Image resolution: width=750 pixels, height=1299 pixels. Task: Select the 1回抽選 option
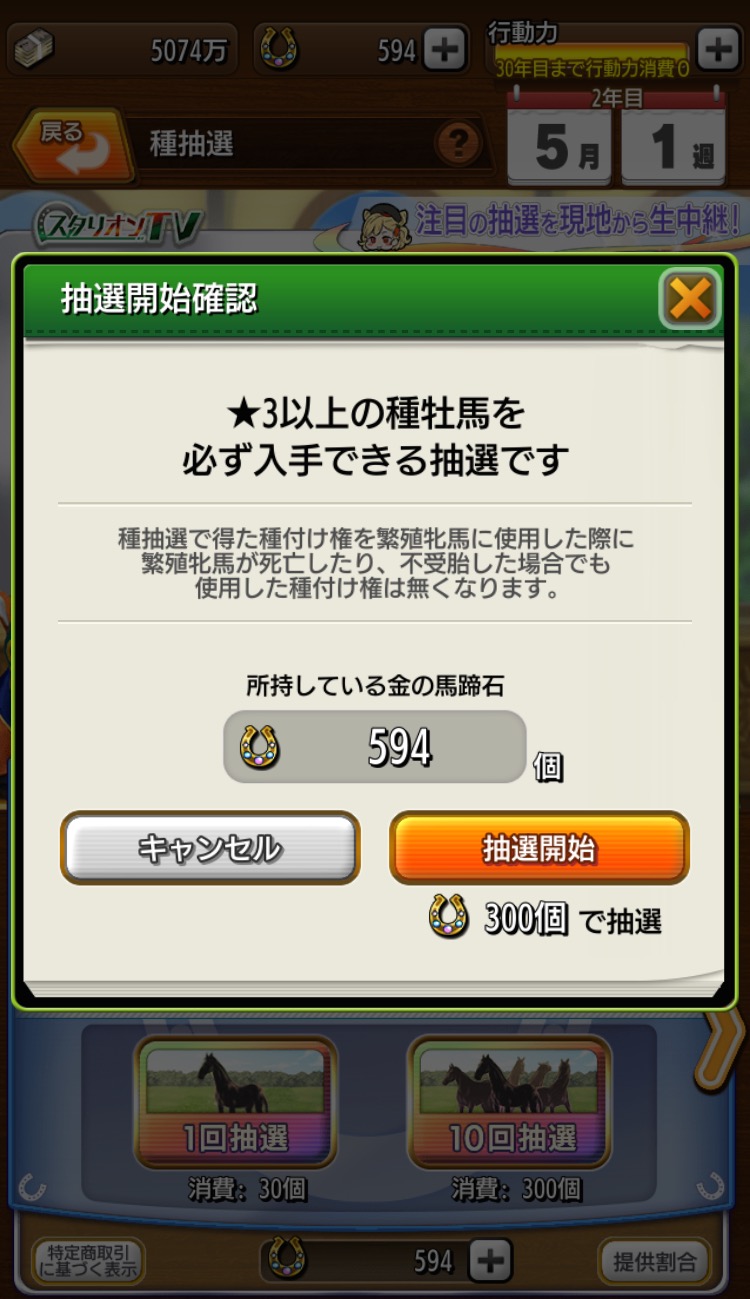point(236,1103)
